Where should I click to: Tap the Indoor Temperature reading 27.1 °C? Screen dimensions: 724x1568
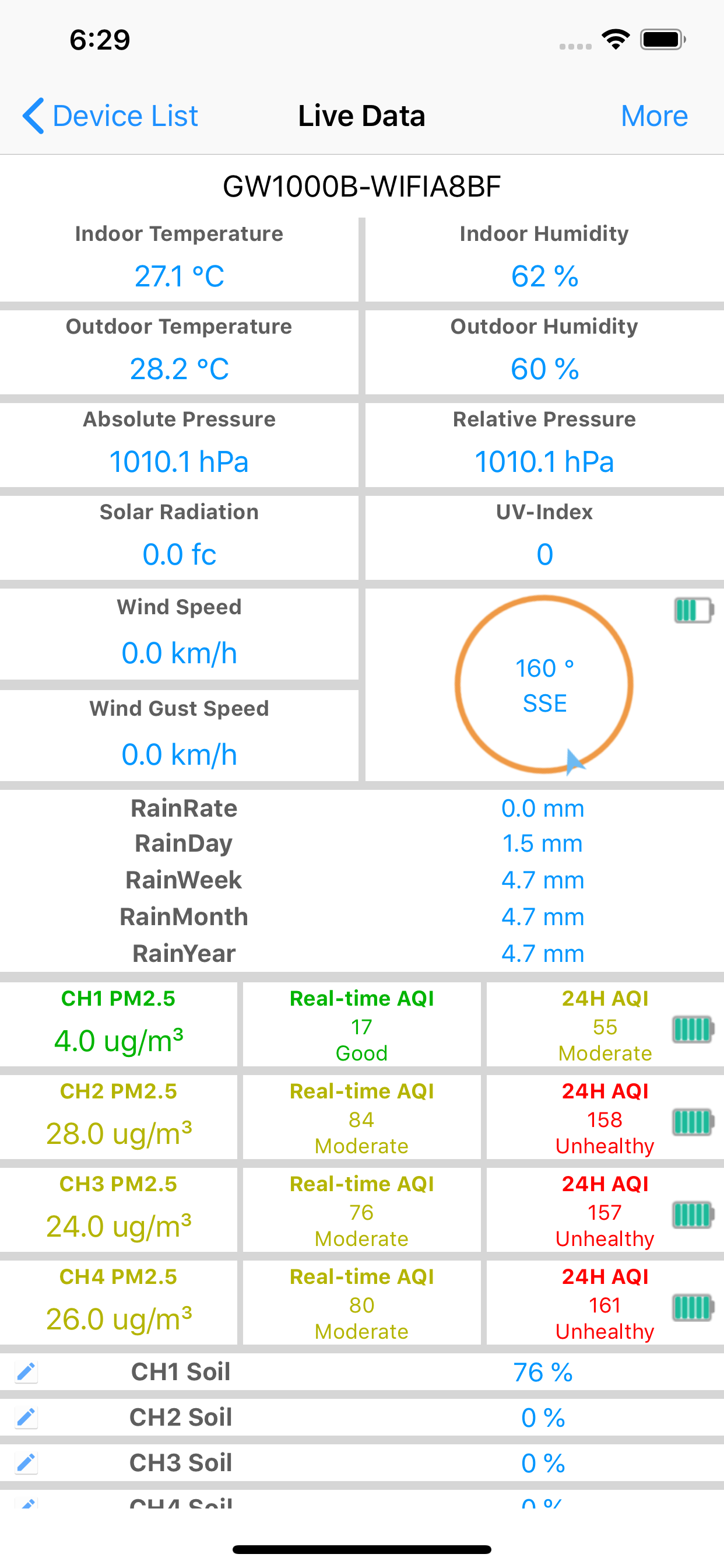click(180, 277)
